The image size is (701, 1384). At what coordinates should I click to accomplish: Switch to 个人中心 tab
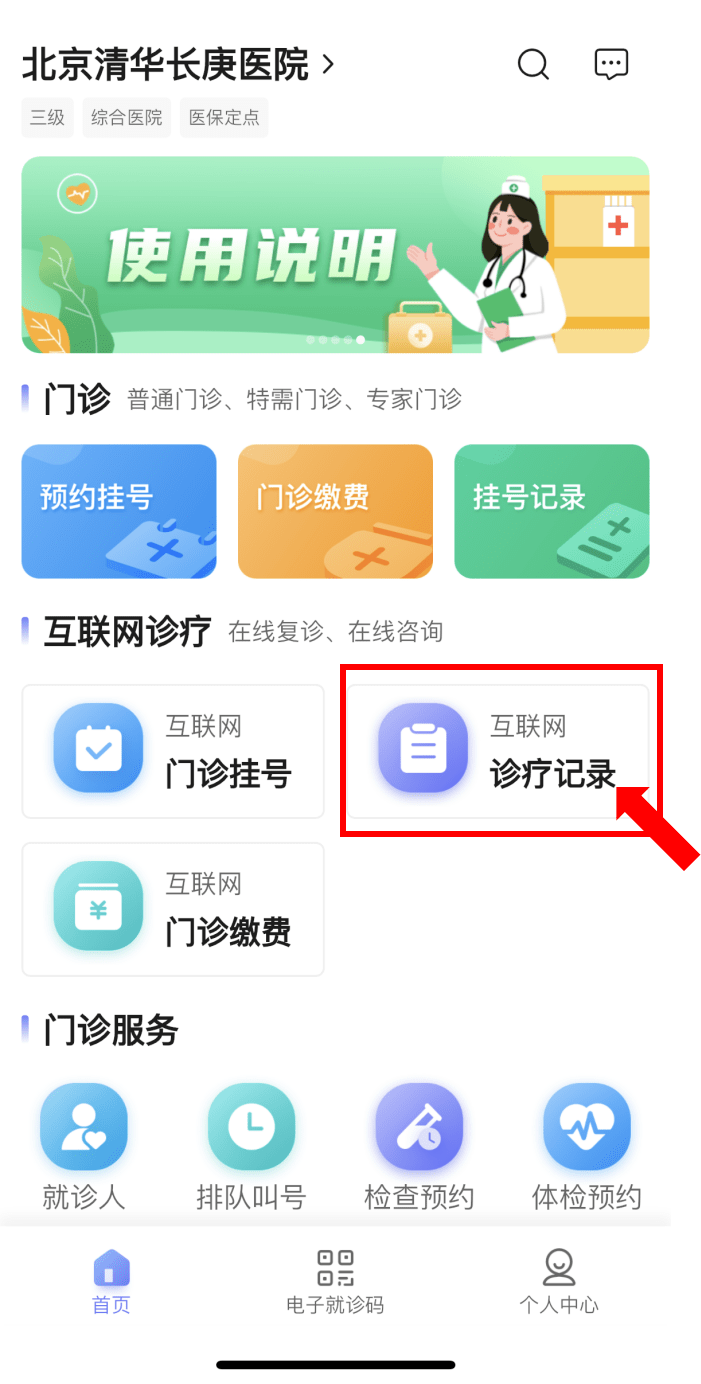(x=558, y=1281)
